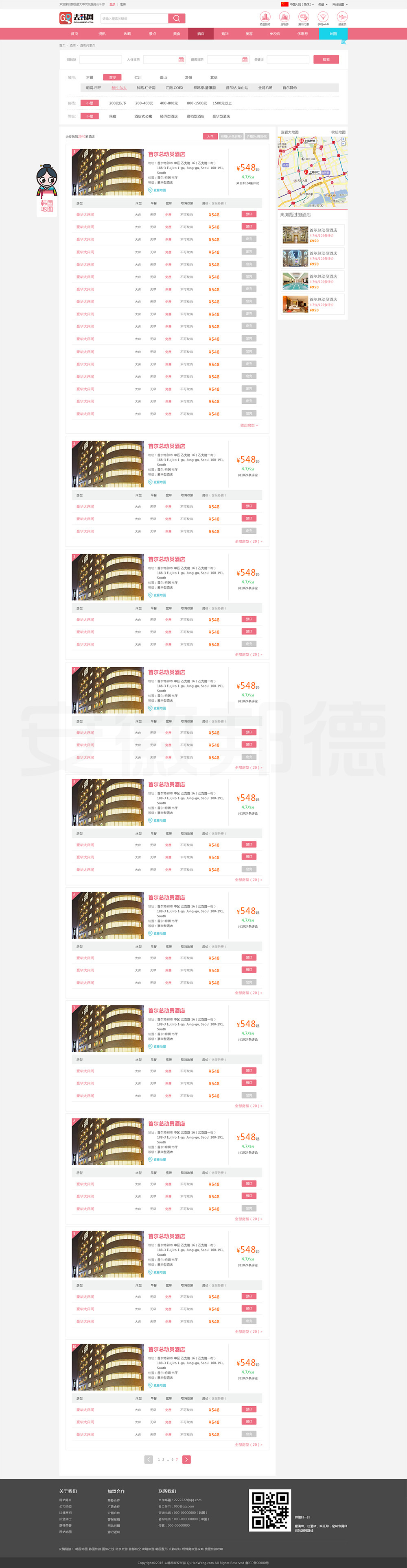Enter a destination in 目的地 field
The height and width of the screenshot is (1568, 407).
coord(101,60)
